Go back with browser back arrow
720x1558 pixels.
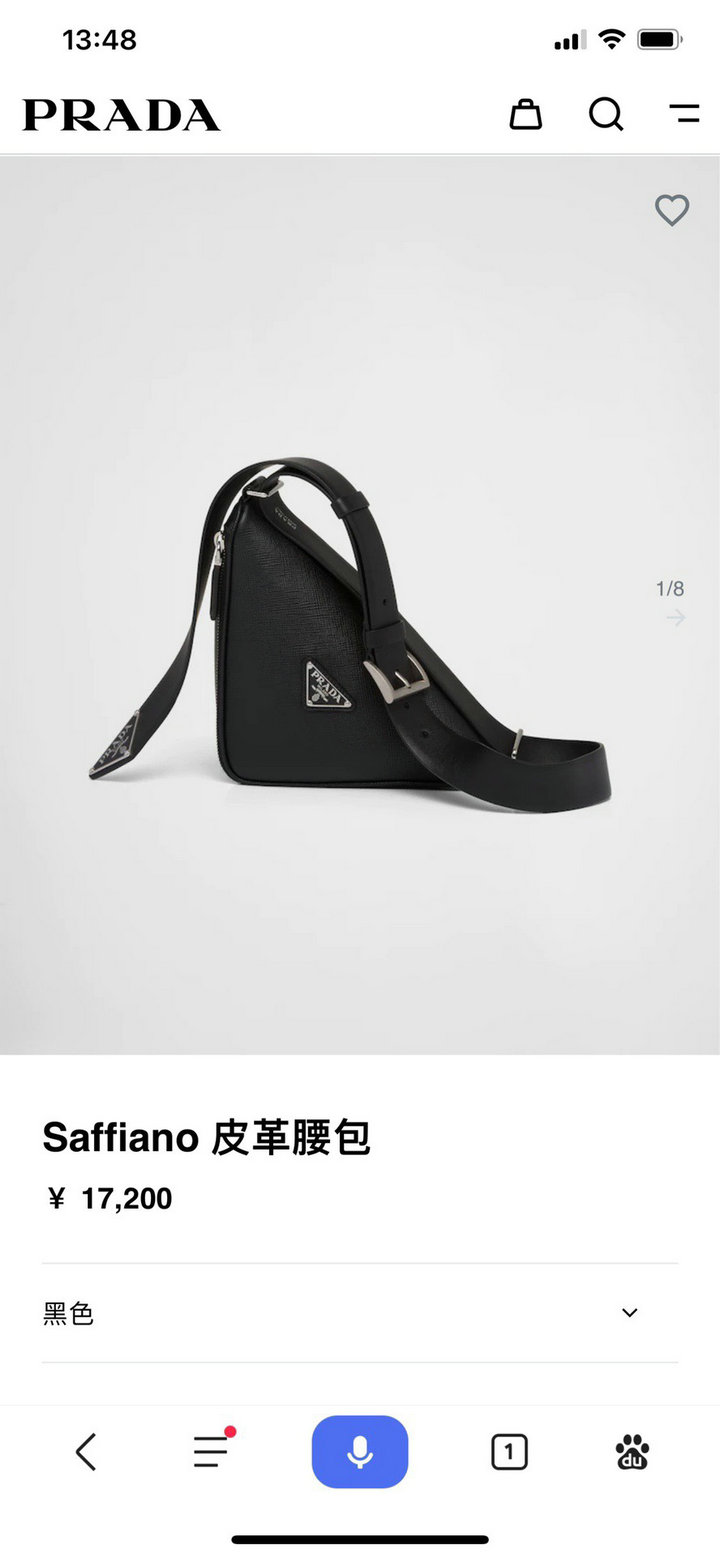(x=86, y=1451)
